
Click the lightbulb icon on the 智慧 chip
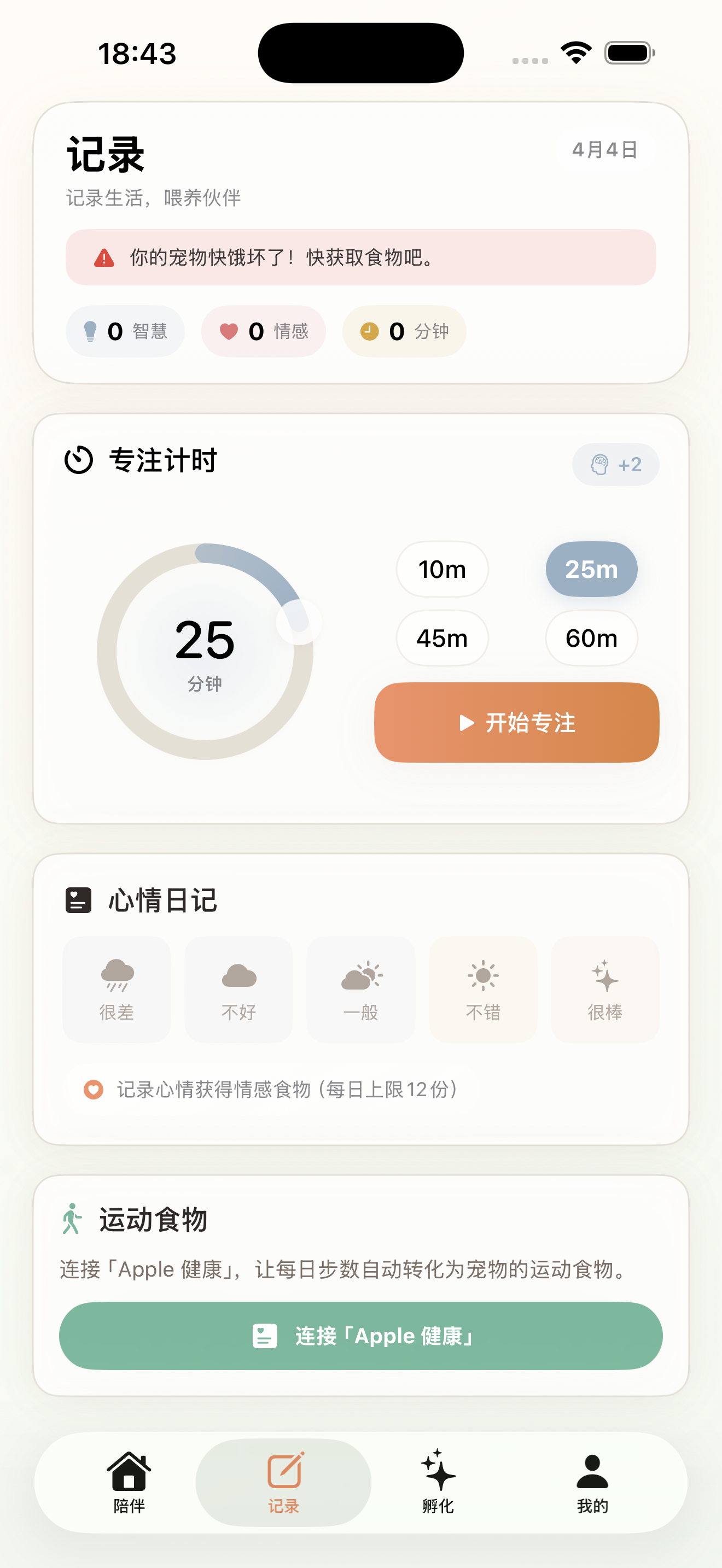(90, 331)
